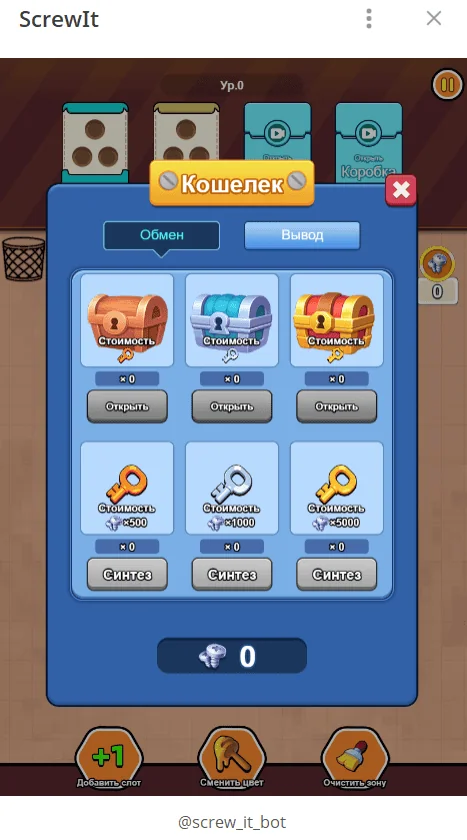467x840 pixels.
Task: Tap Синтез for the silver key ×1000
Action: pos(232,574)
